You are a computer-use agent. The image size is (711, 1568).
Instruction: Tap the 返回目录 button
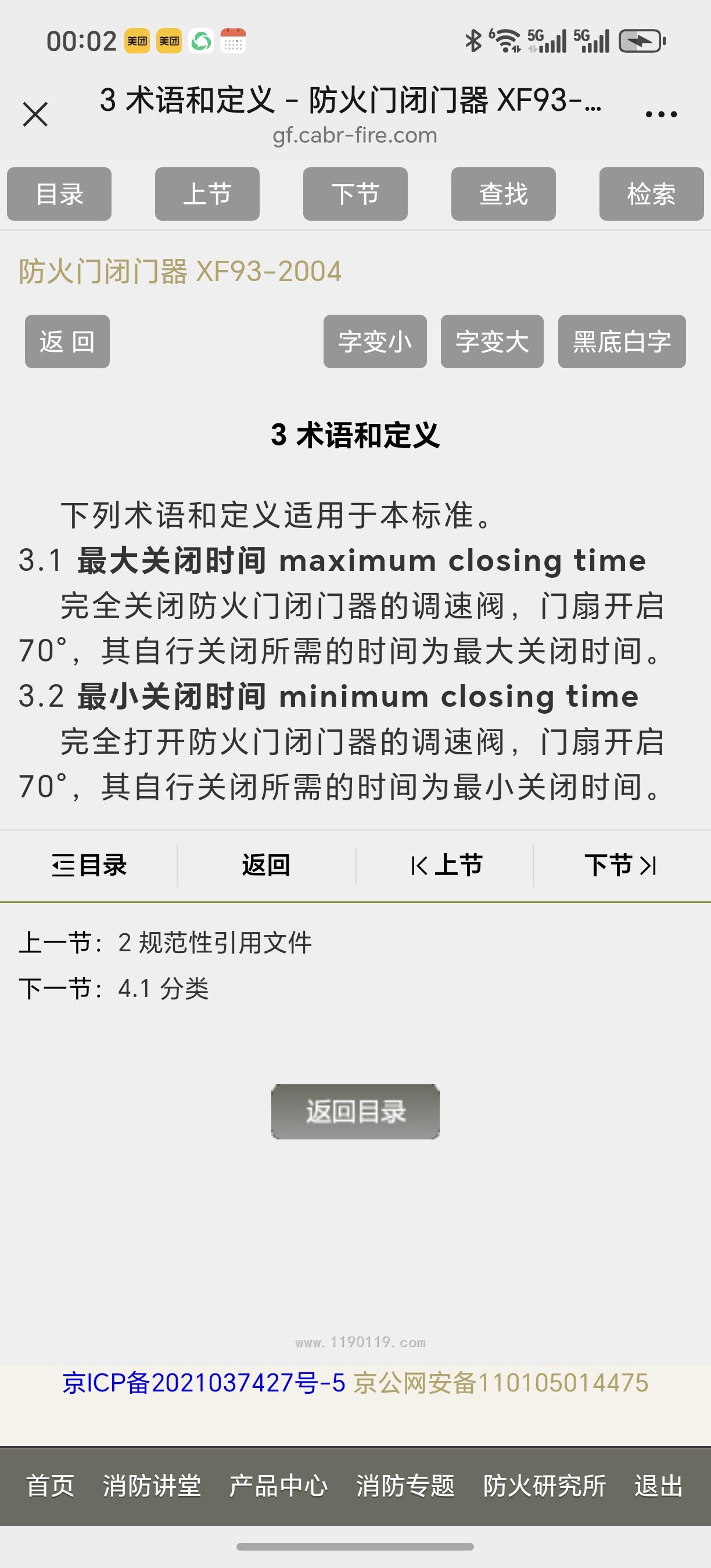(x=355, y=1112)
